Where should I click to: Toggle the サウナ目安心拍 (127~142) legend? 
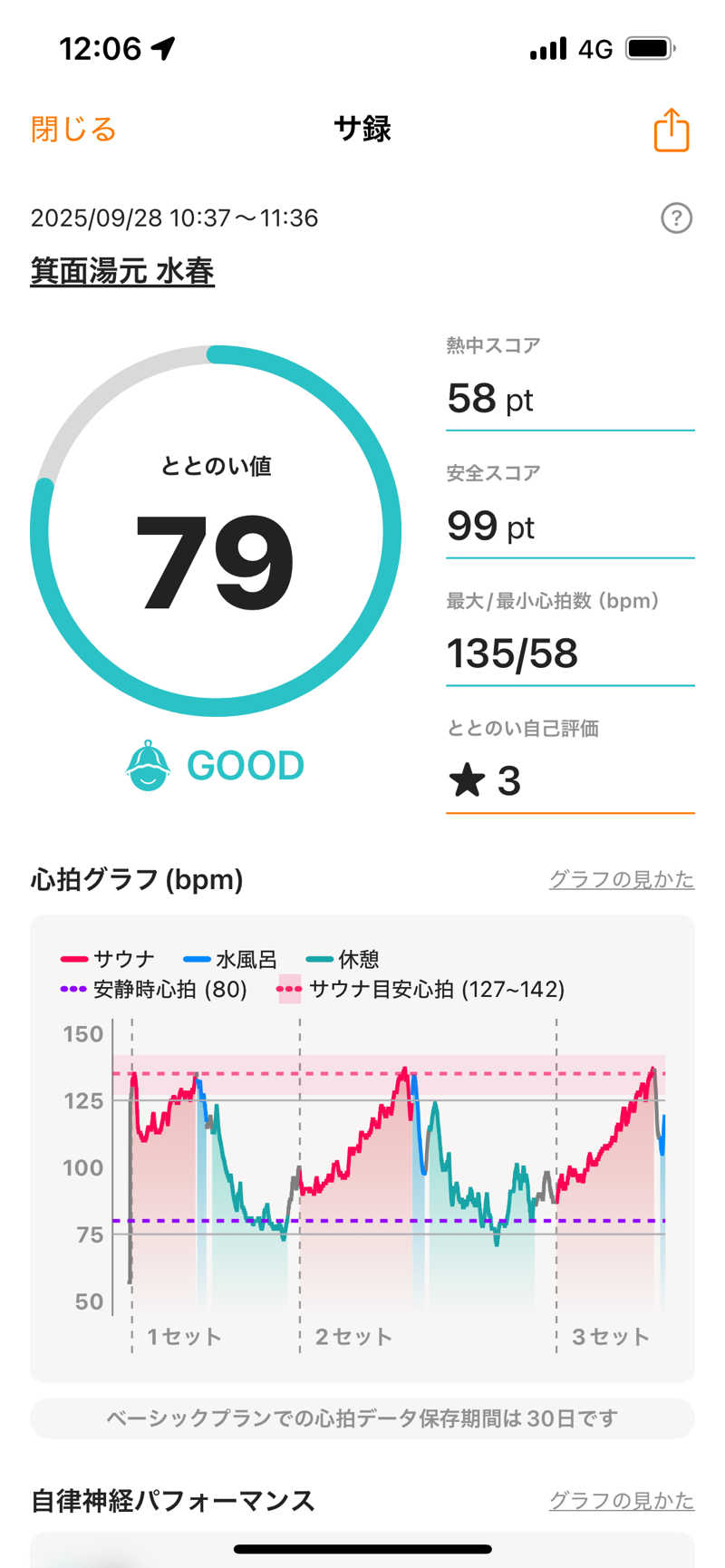(290, 990)
